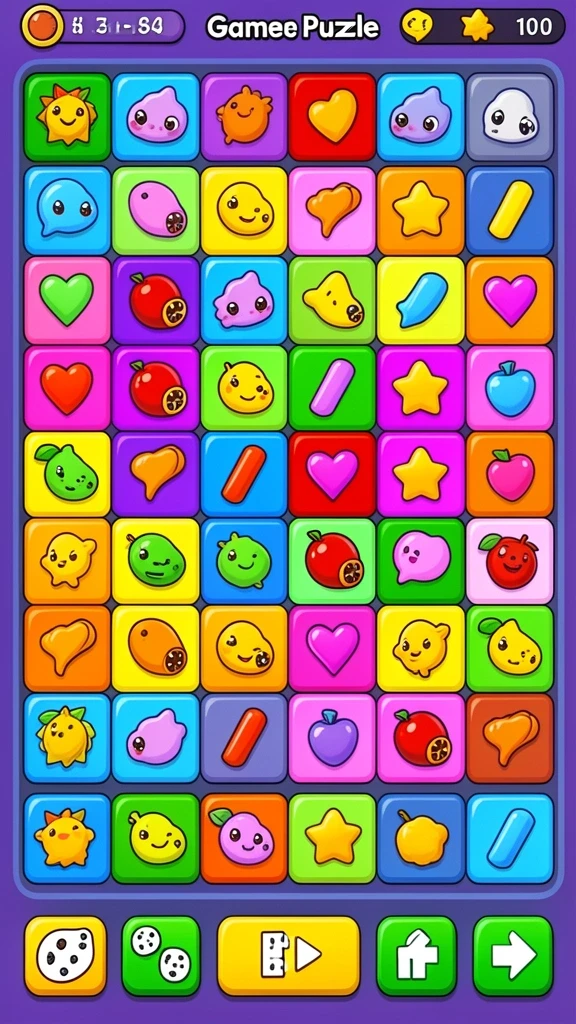This screenshot has width=576, height=1024.
Task: Tap the single dice button on yellow
Action: click(x=65, y=955)
